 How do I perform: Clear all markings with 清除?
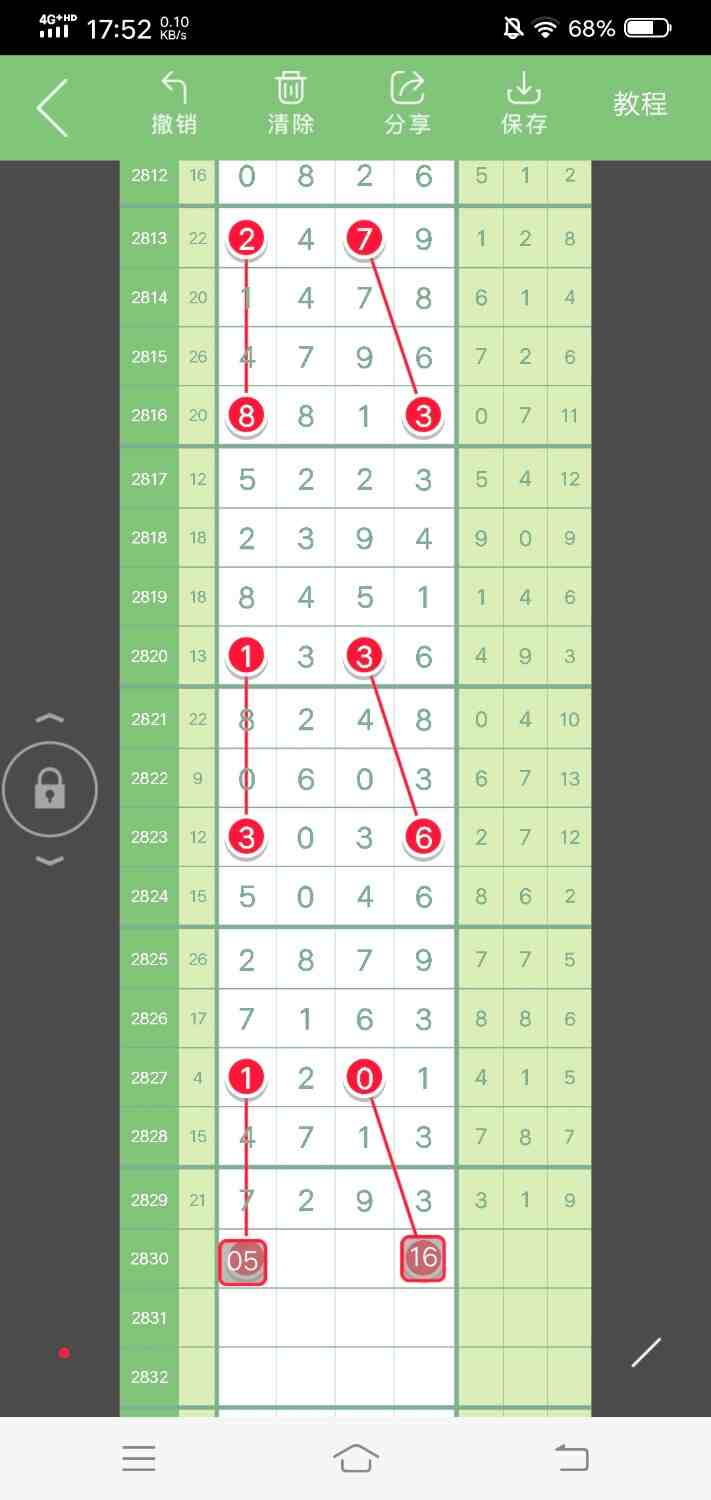point(291,105)
